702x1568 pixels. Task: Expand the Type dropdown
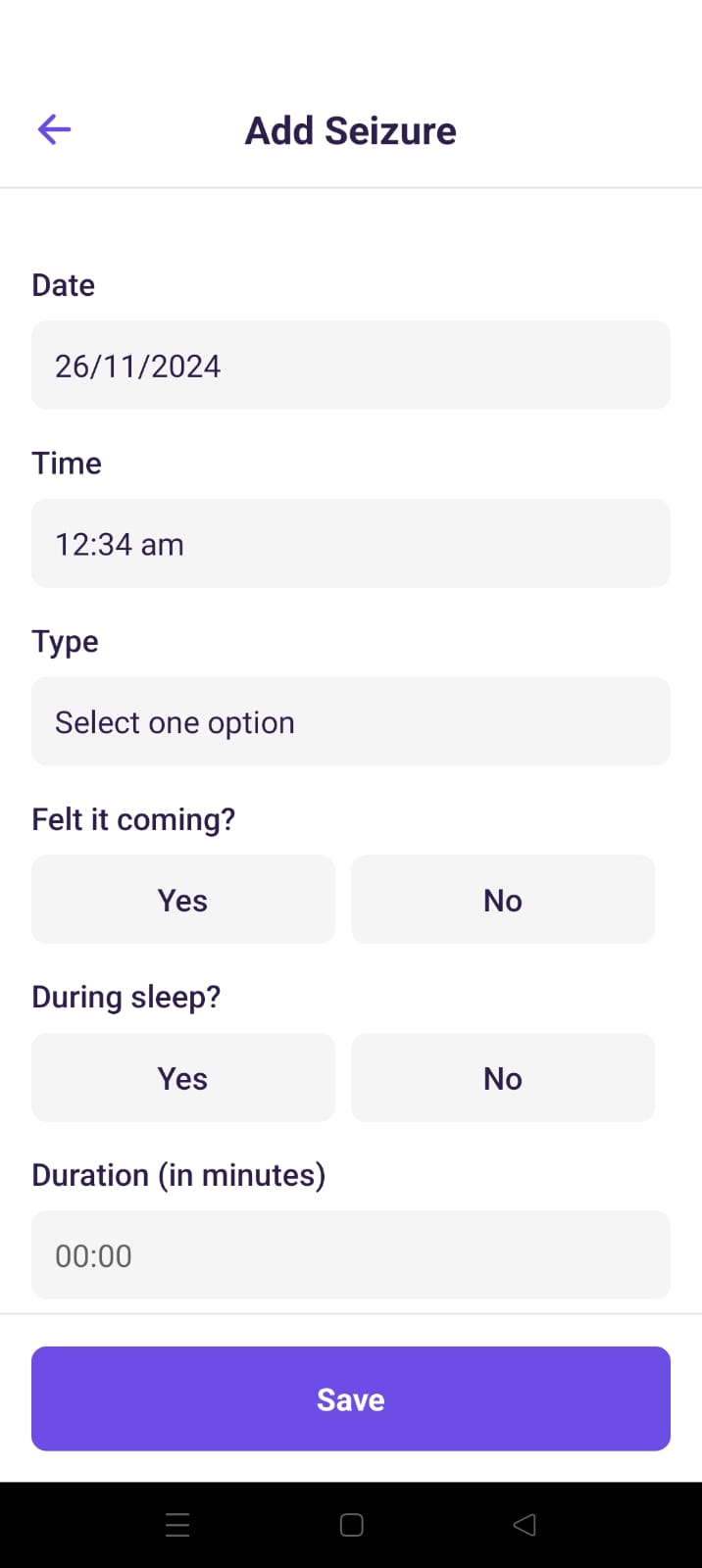350,722
